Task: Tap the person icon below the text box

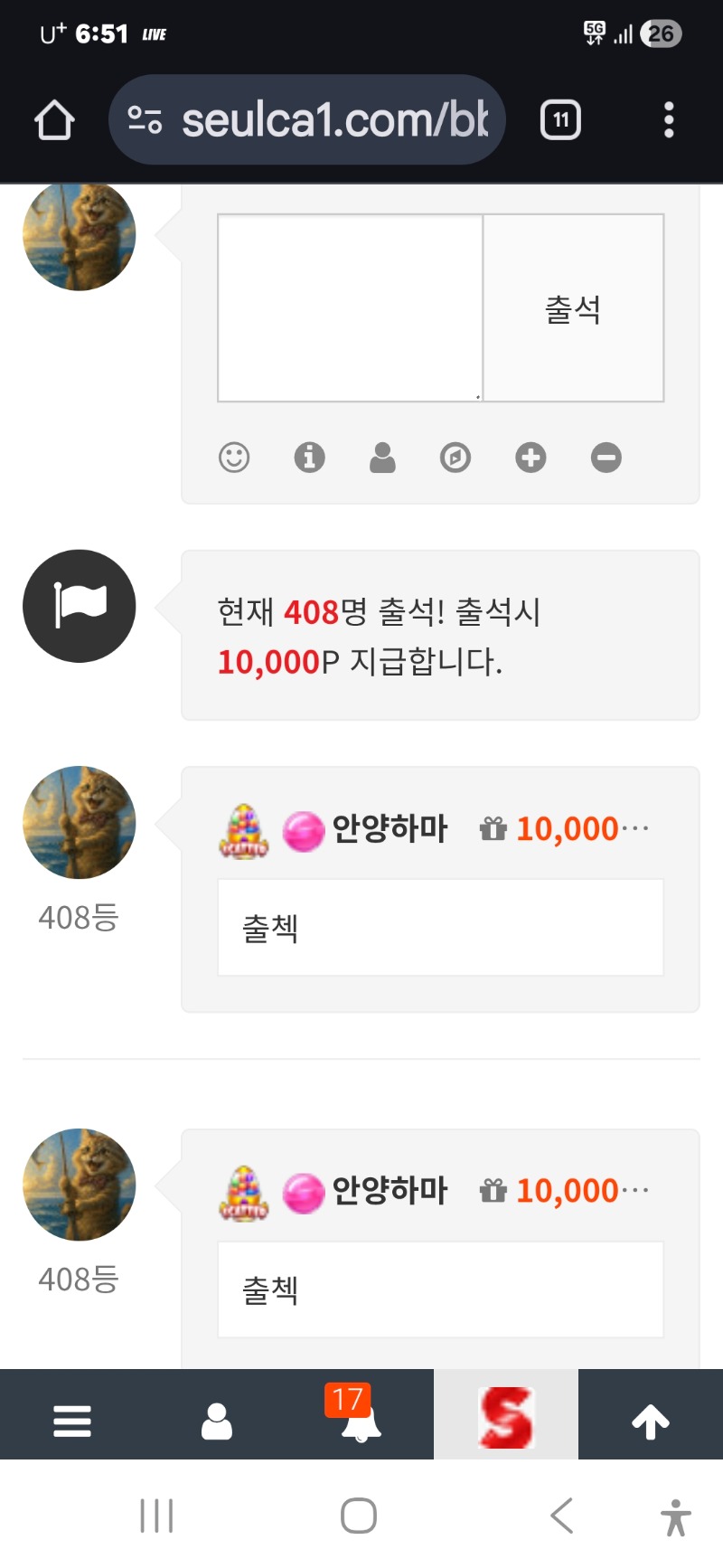Action: coord(382,458)
